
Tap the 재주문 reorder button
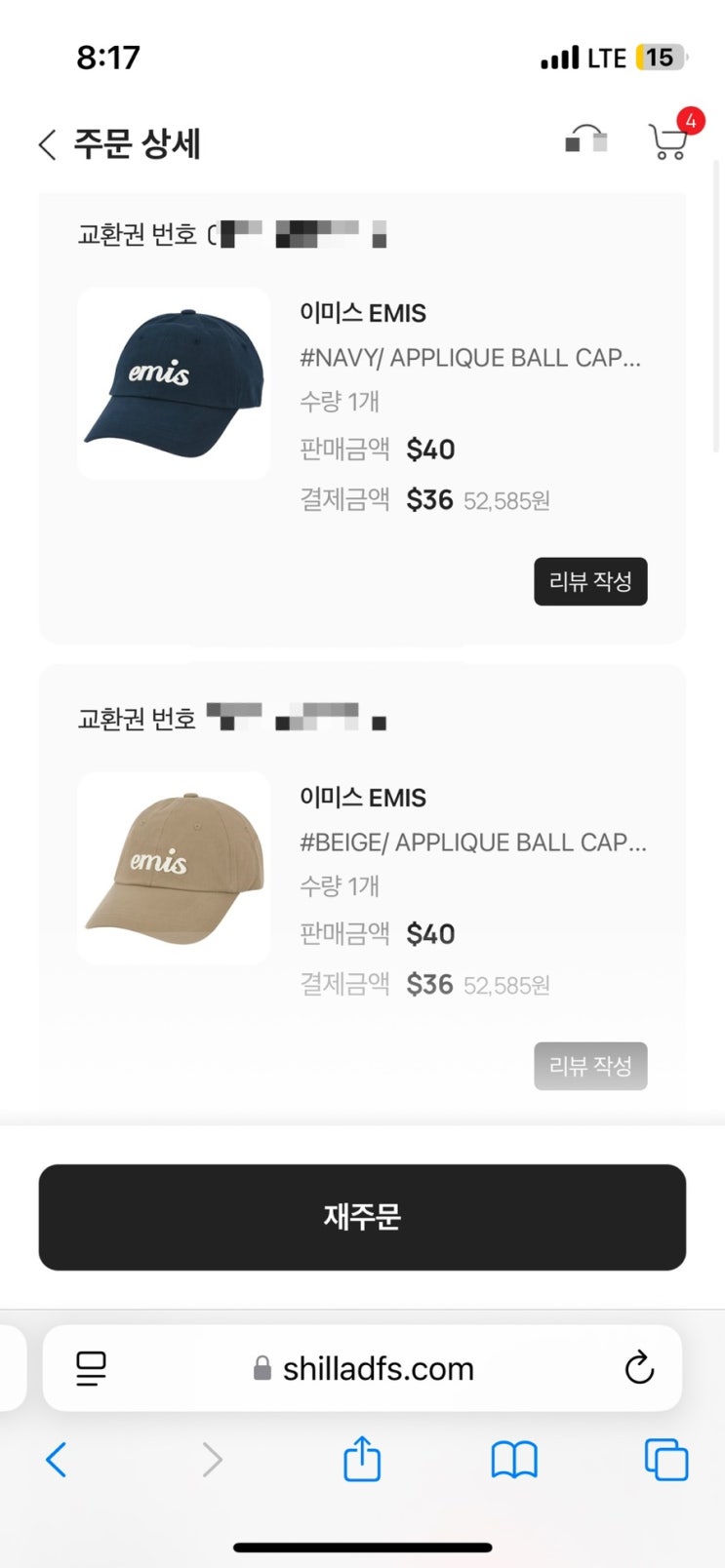pyautogui.click(x=362, y=1217)
